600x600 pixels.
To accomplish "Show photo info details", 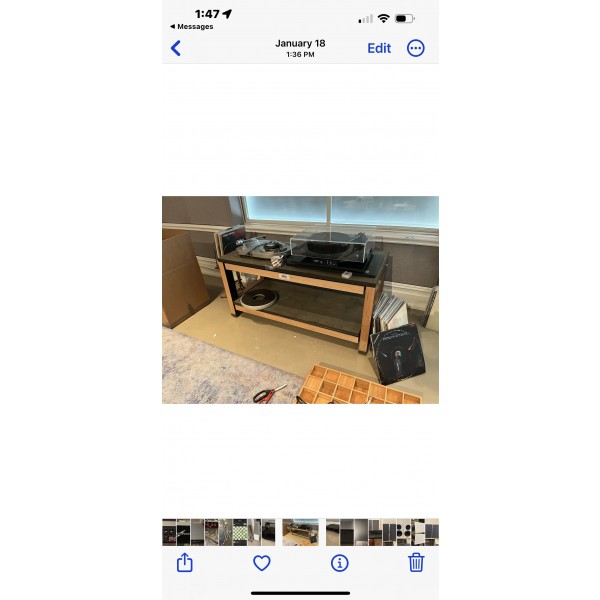I will tap(339, 563).
